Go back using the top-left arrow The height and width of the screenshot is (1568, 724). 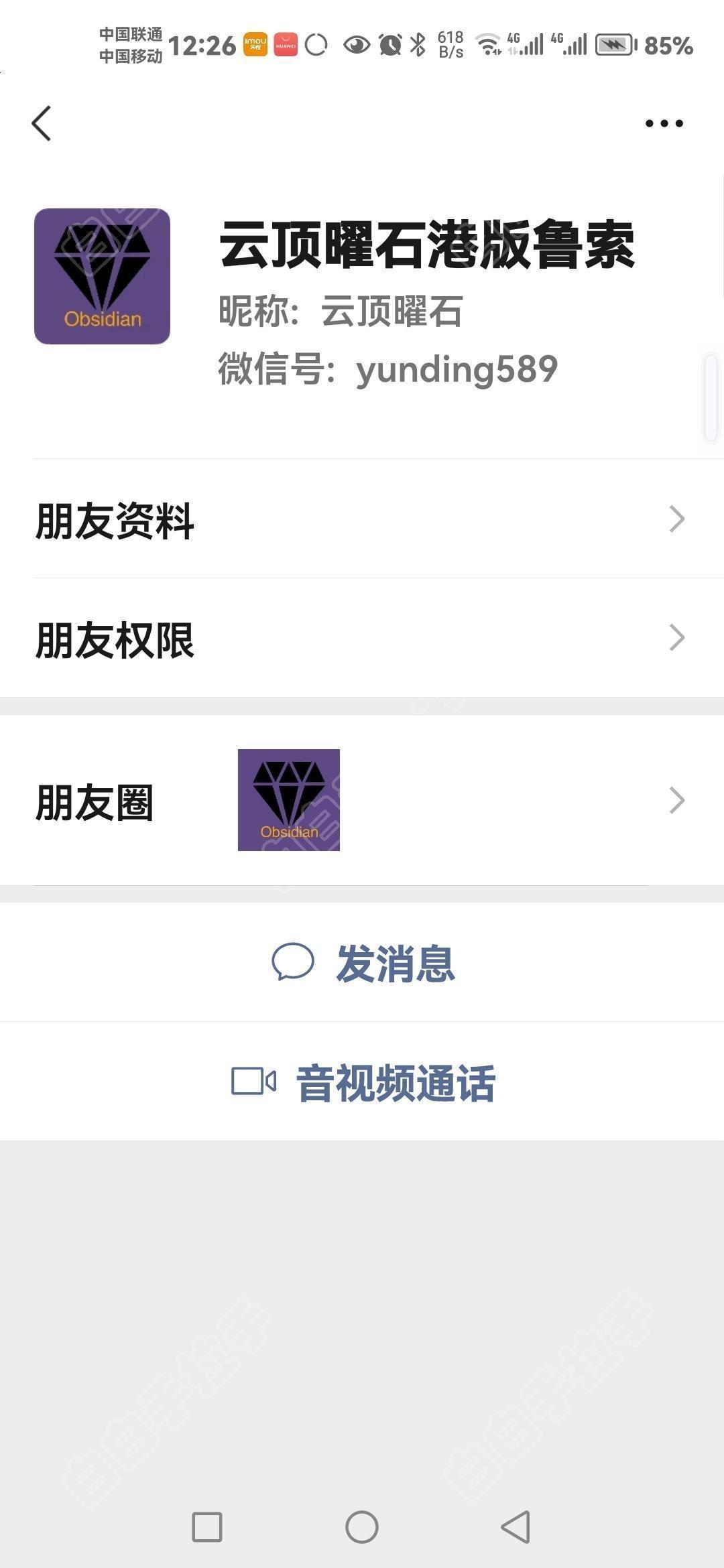[42, 123]
